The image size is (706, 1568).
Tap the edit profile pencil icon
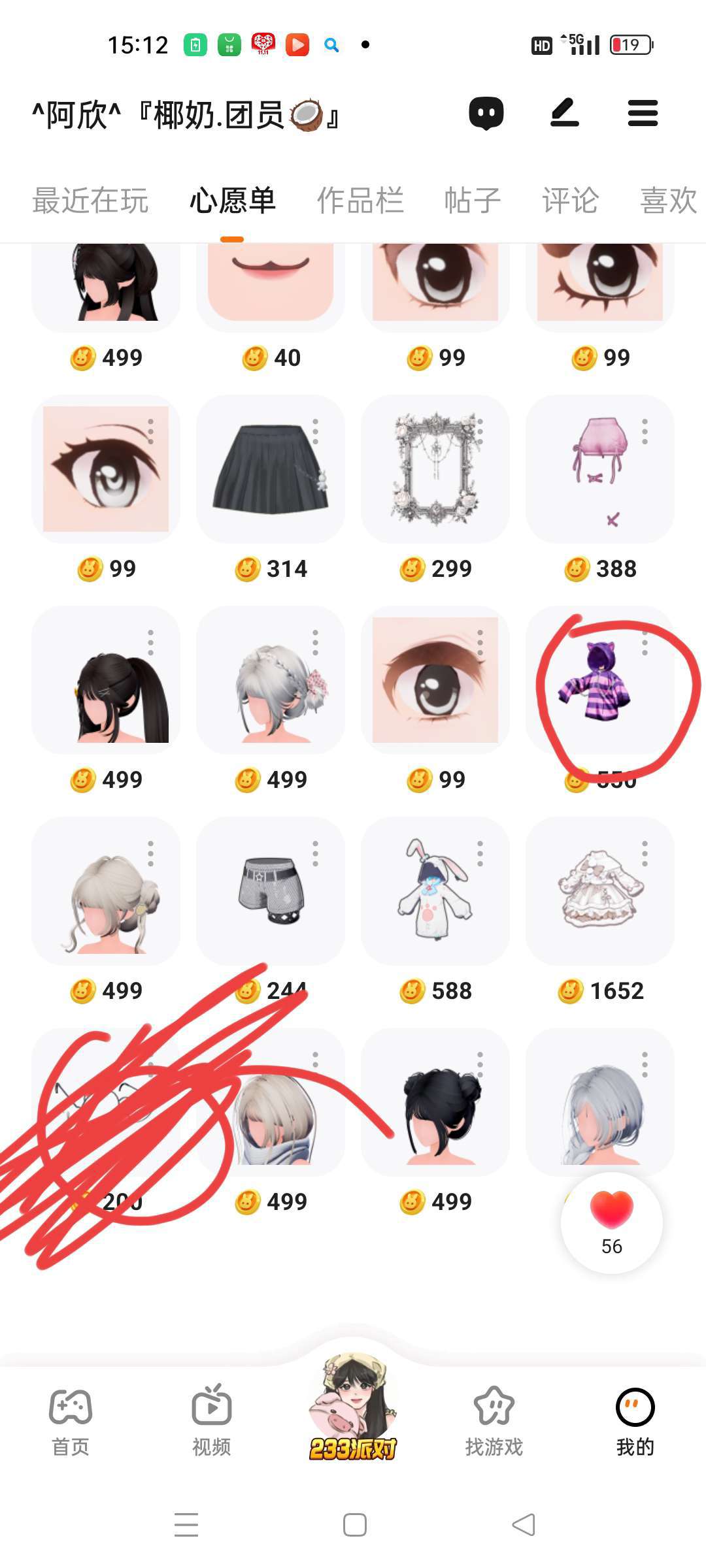(x=565, y=113)
